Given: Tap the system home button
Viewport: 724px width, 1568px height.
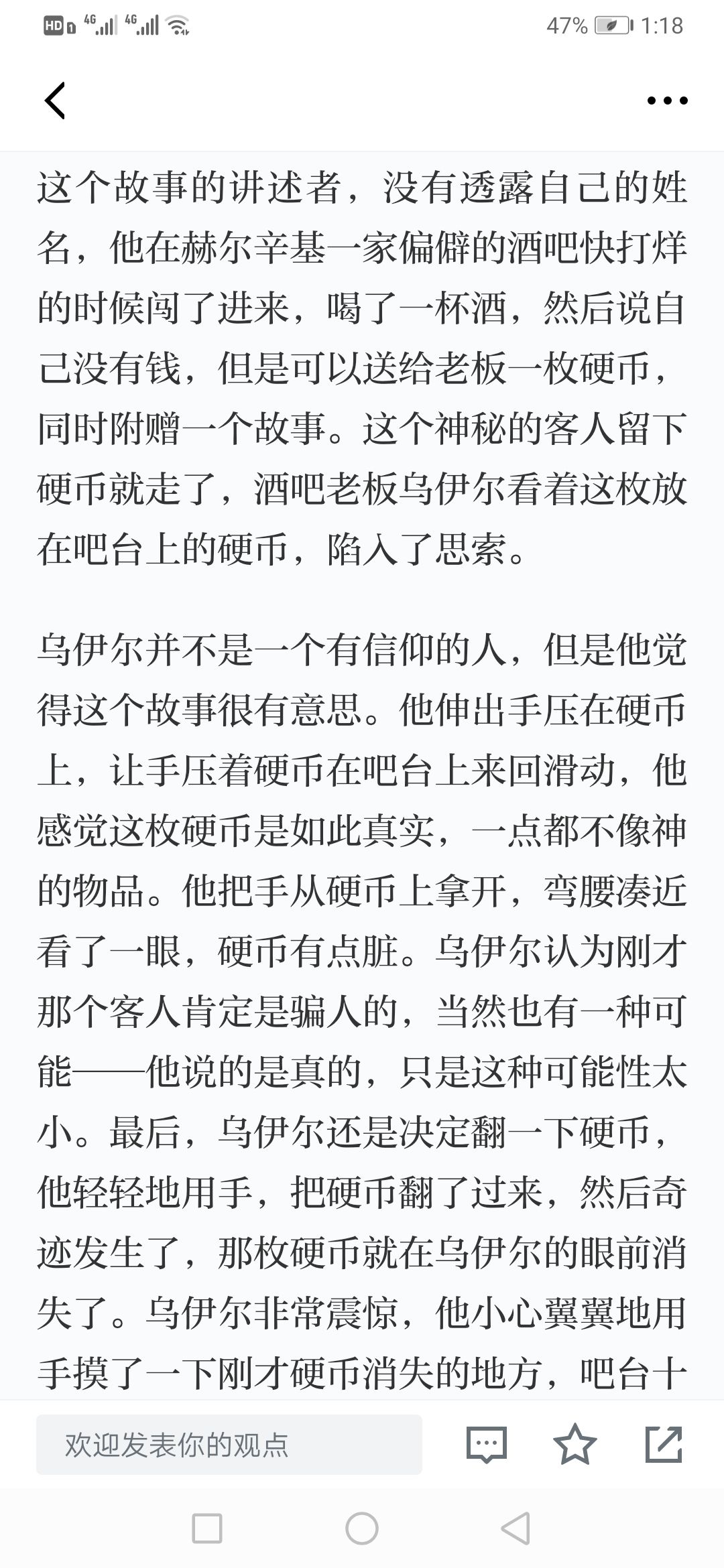Looking at the screenshot, I should click(x=362, y=1529).
